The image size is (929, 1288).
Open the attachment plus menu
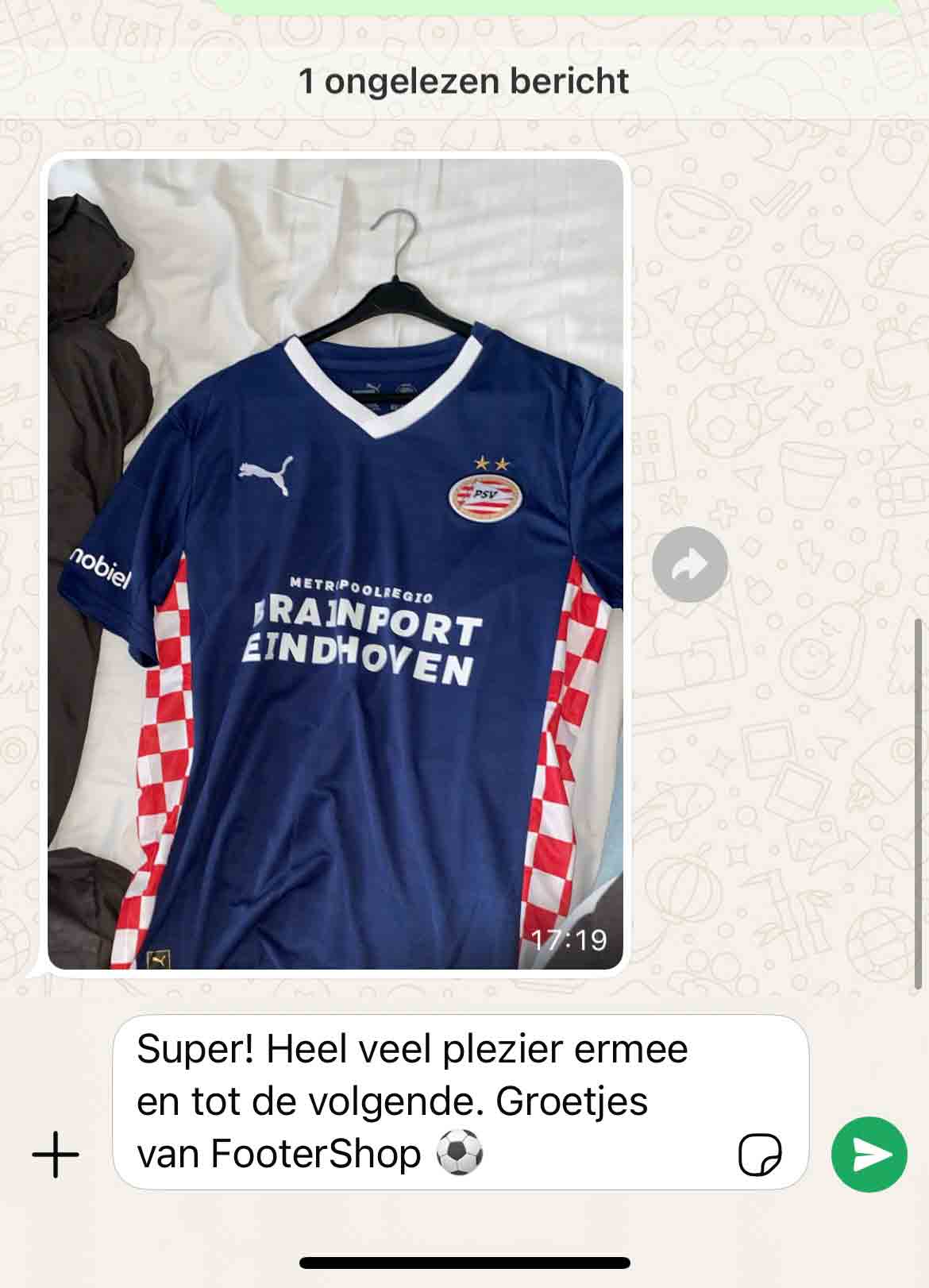point(56,1155)
